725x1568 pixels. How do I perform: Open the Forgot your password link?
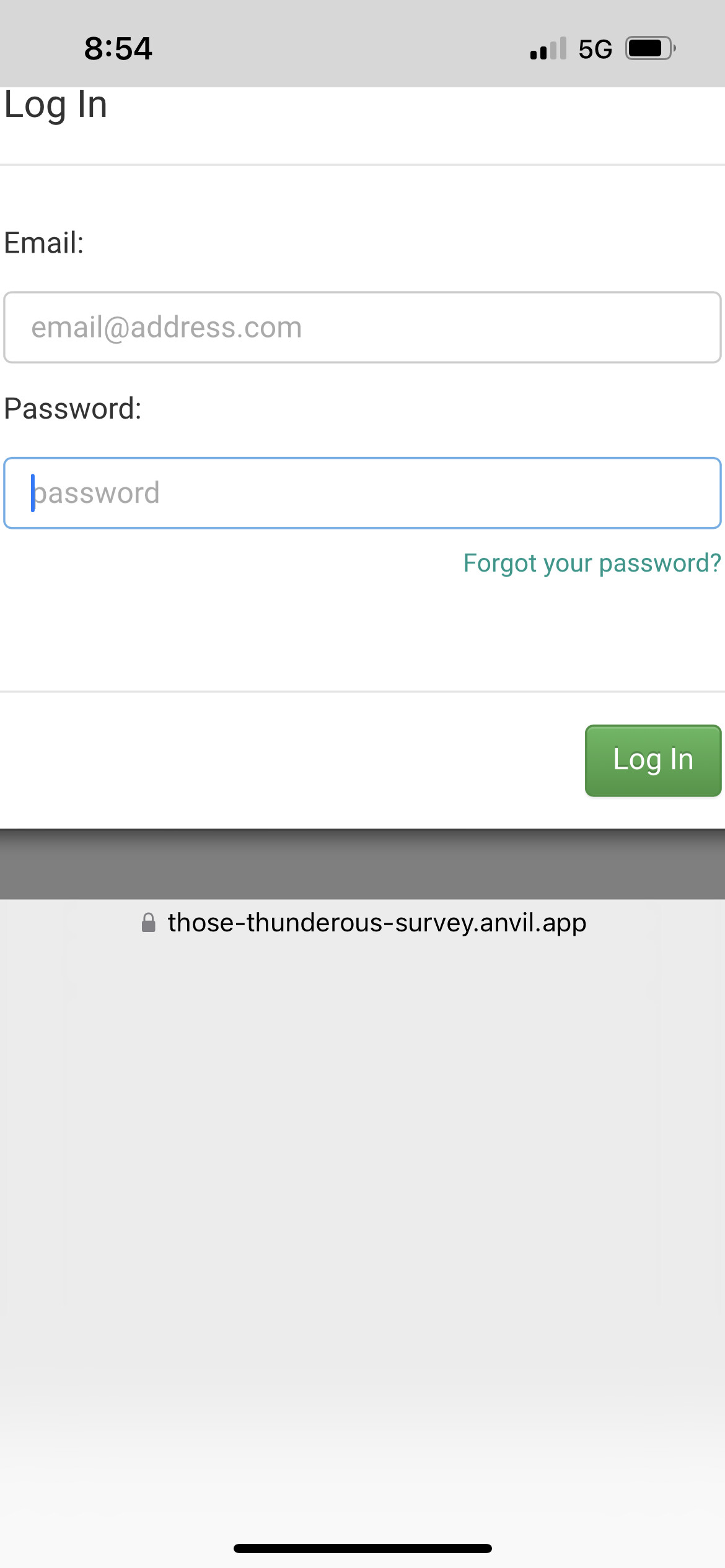pyautogui.click(x=592, y=563)
